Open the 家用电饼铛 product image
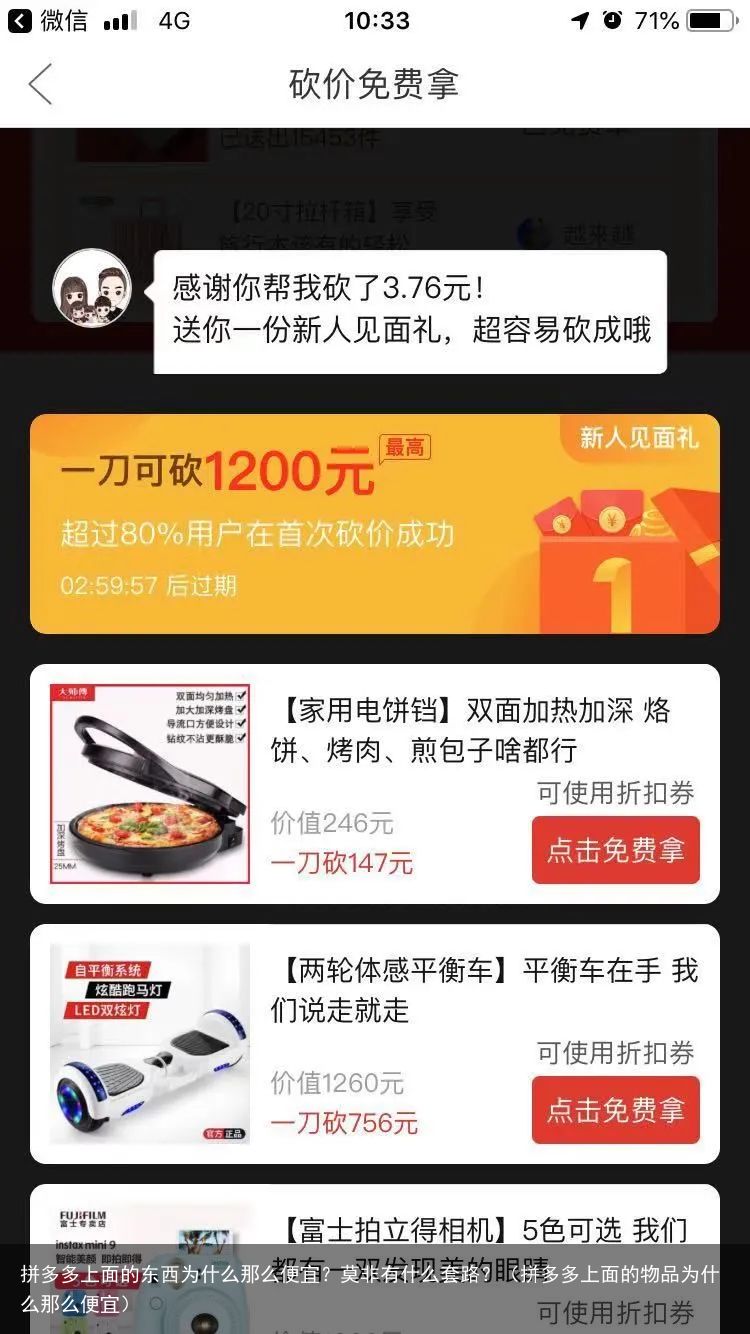This screenshot has width=750, height=1334. tap(150, 784)
